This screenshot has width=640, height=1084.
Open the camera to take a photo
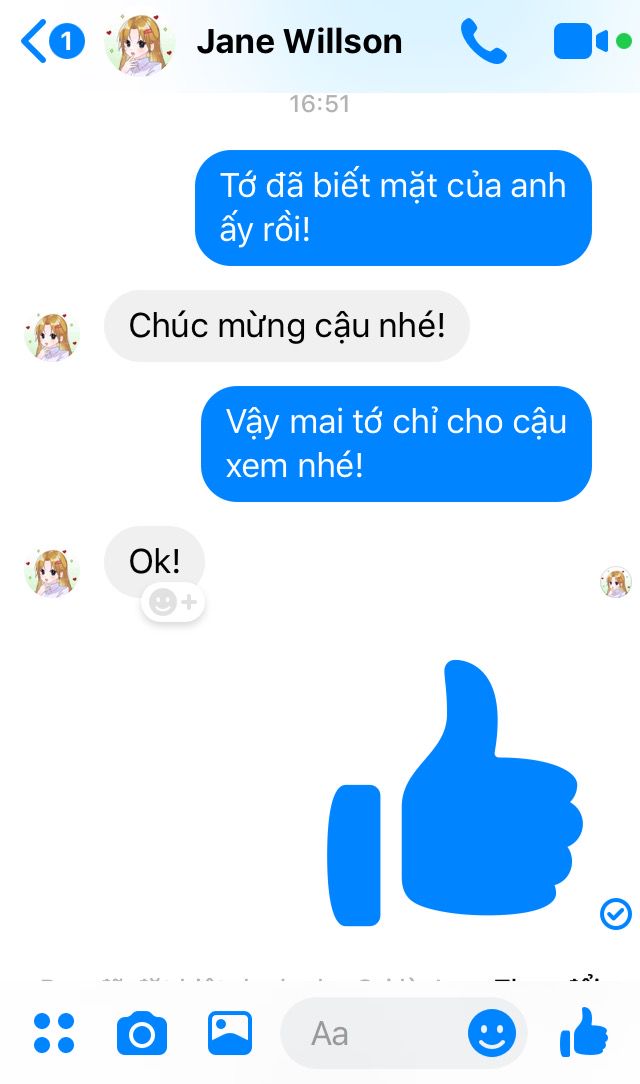point(142,1033)
